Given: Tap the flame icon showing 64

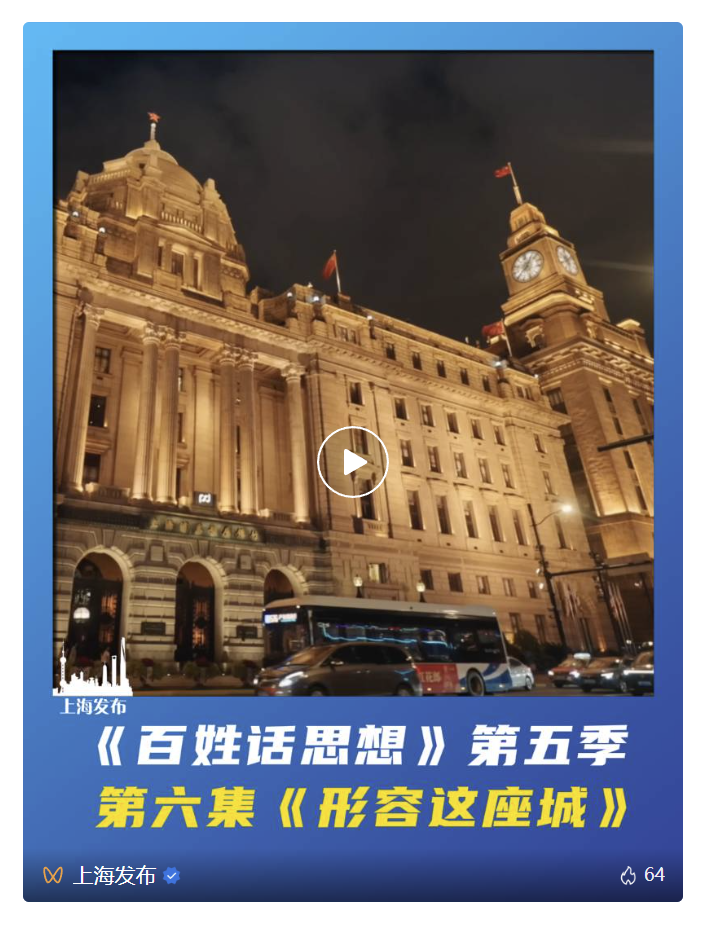Looking at the screenshot, I should click(628, 875).
